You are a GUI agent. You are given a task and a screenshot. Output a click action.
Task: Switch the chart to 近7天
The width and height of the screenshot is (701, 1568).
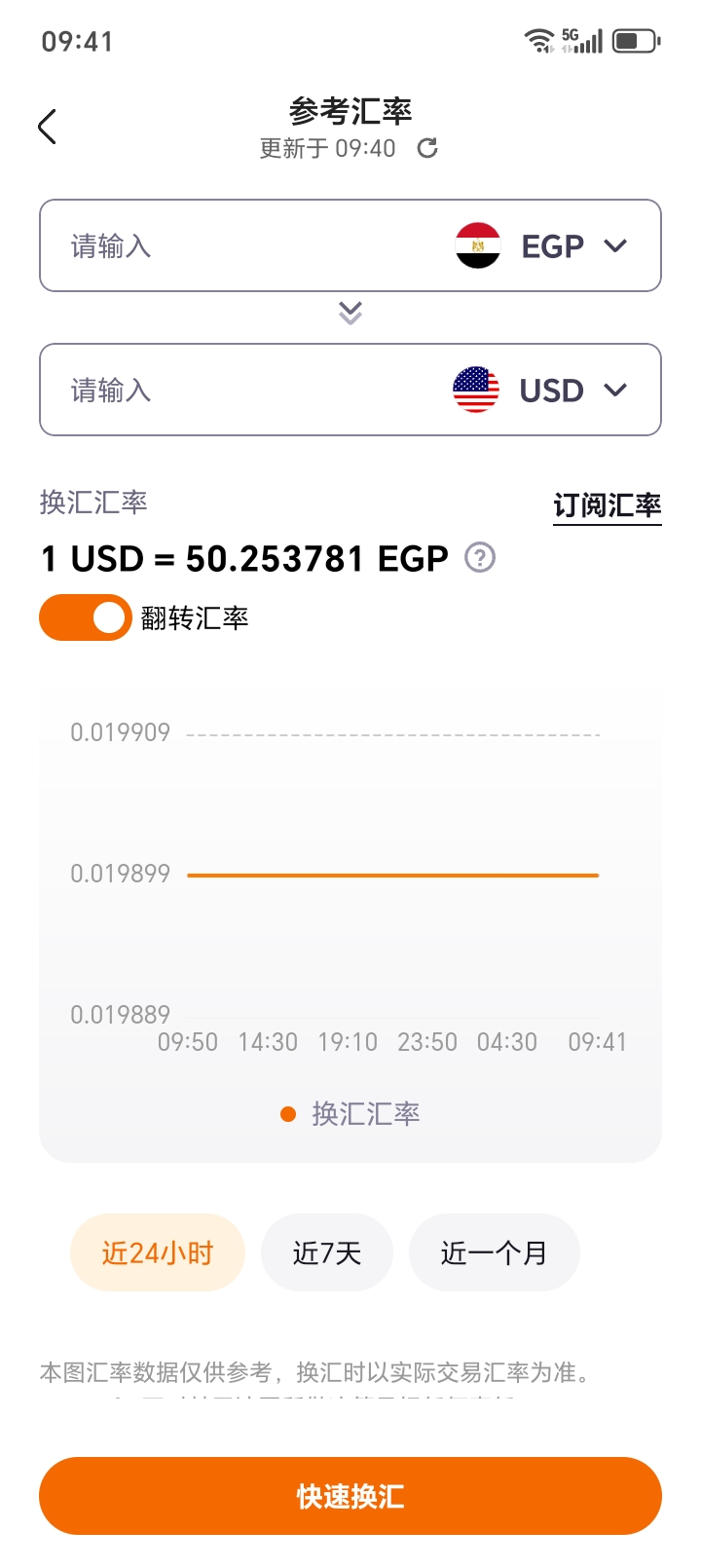327,1252
